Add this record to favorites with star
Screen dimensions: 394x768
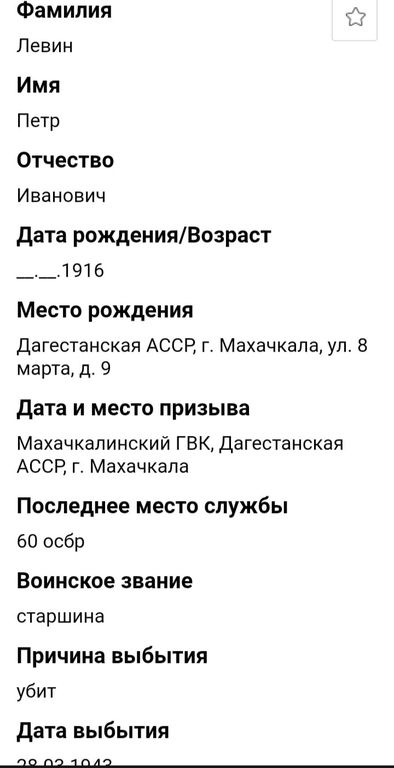click(x=355, y=18)
